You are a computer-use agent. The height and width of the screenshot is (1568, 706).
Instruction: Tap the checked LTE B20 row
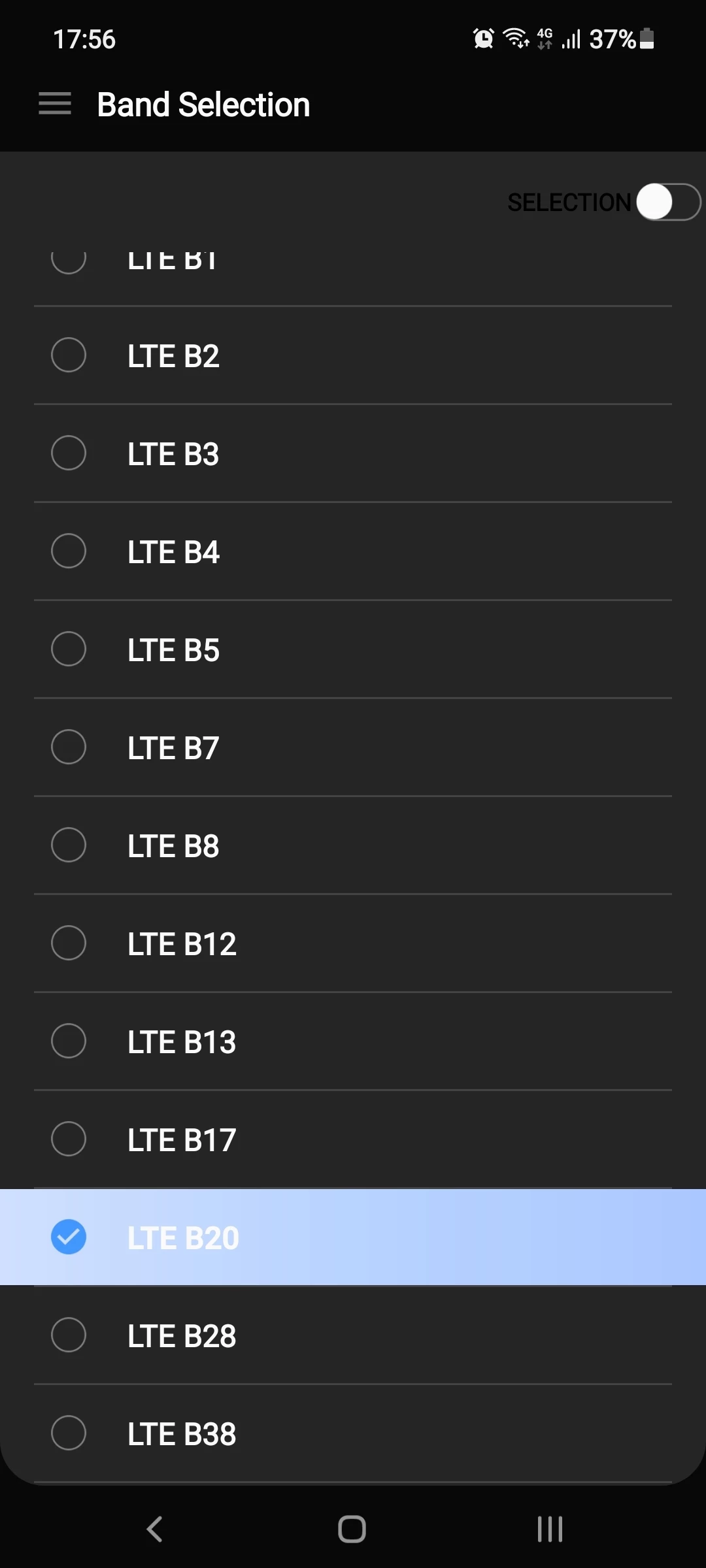[x=353, y=1237]
